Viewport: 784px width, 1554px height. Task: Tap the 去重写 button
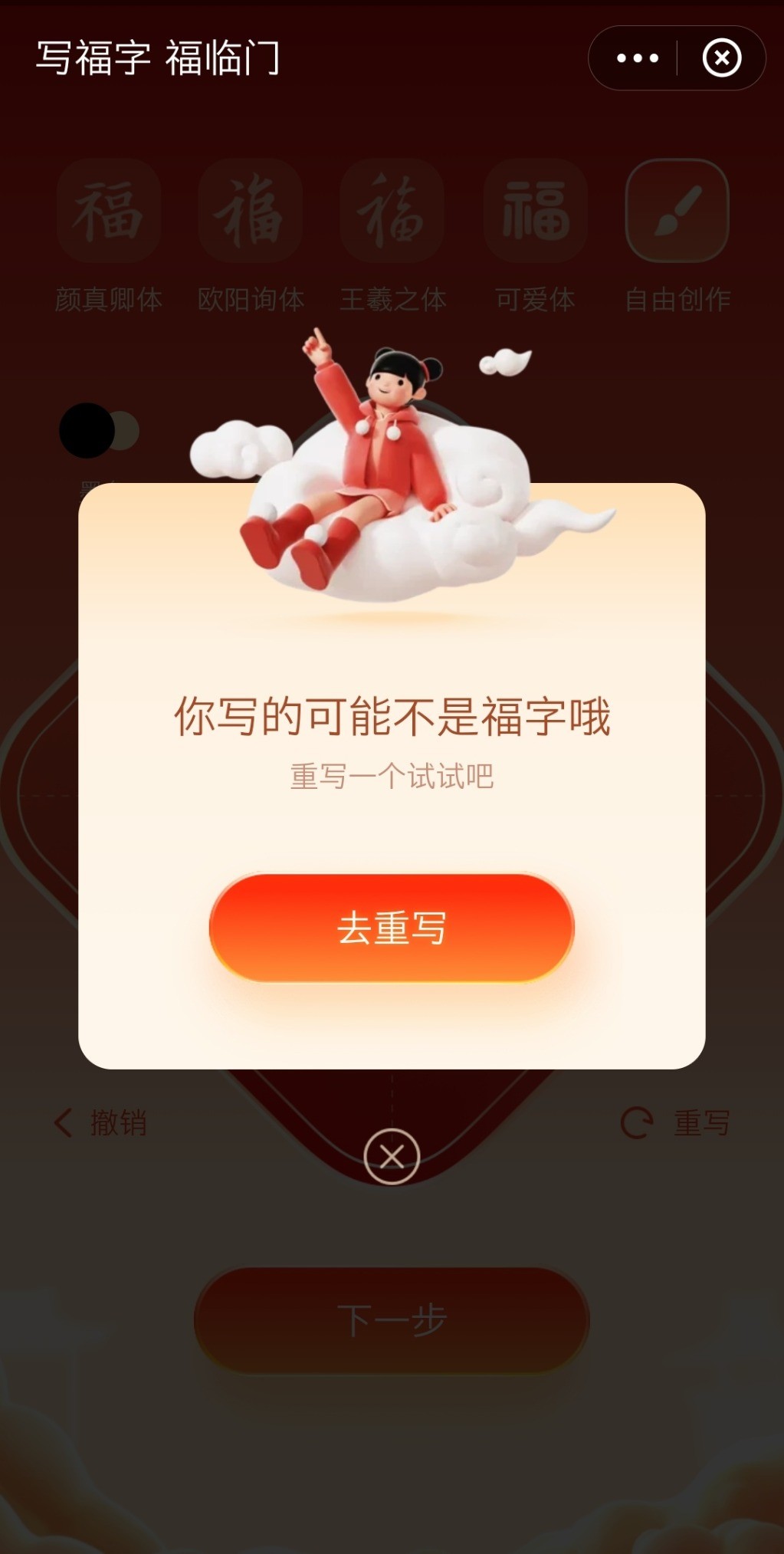click(x=392, y=928)
